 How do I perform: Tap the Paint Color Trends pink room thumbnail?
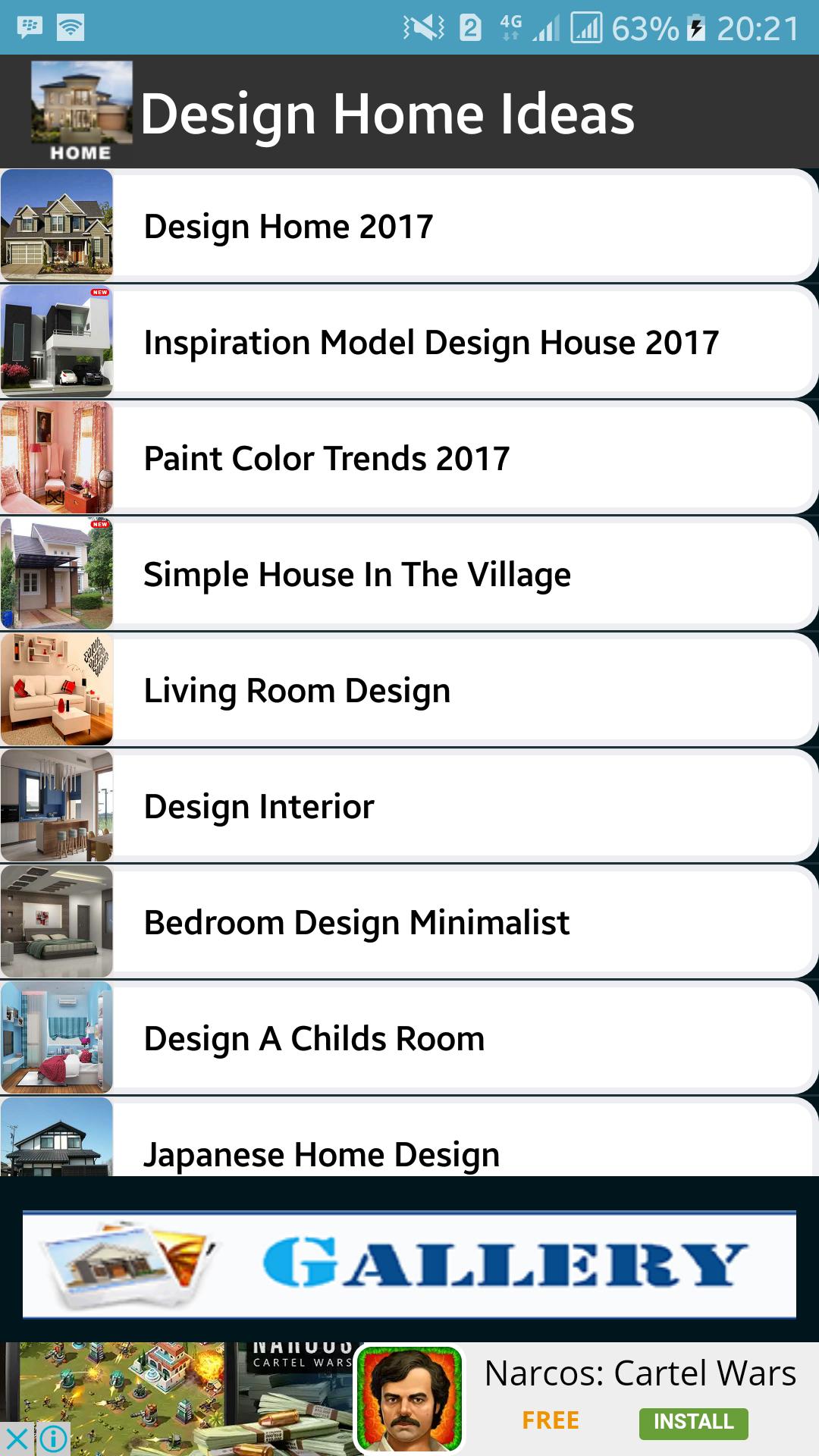pos(57,457)
